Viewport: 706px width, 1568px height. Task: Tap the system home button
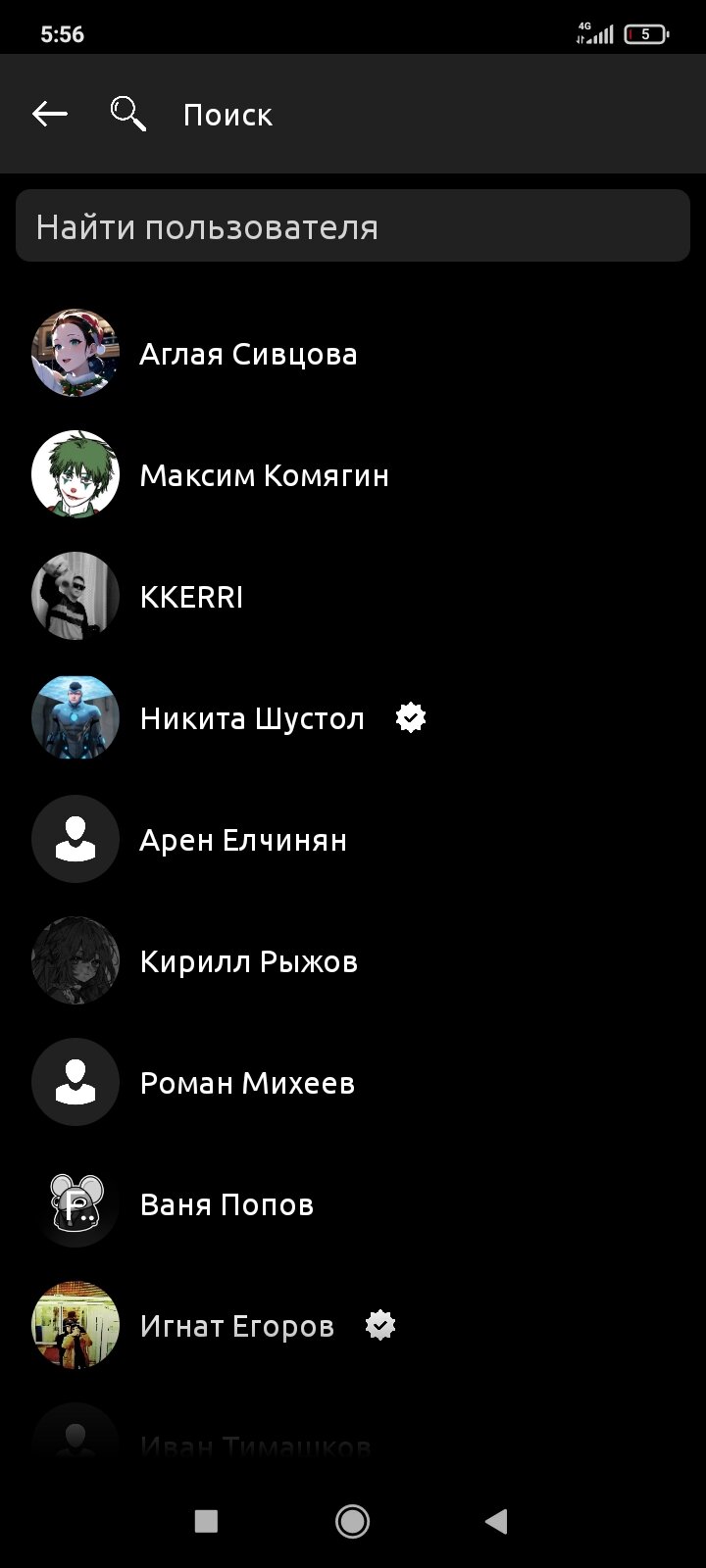[x=352, y=1521]
